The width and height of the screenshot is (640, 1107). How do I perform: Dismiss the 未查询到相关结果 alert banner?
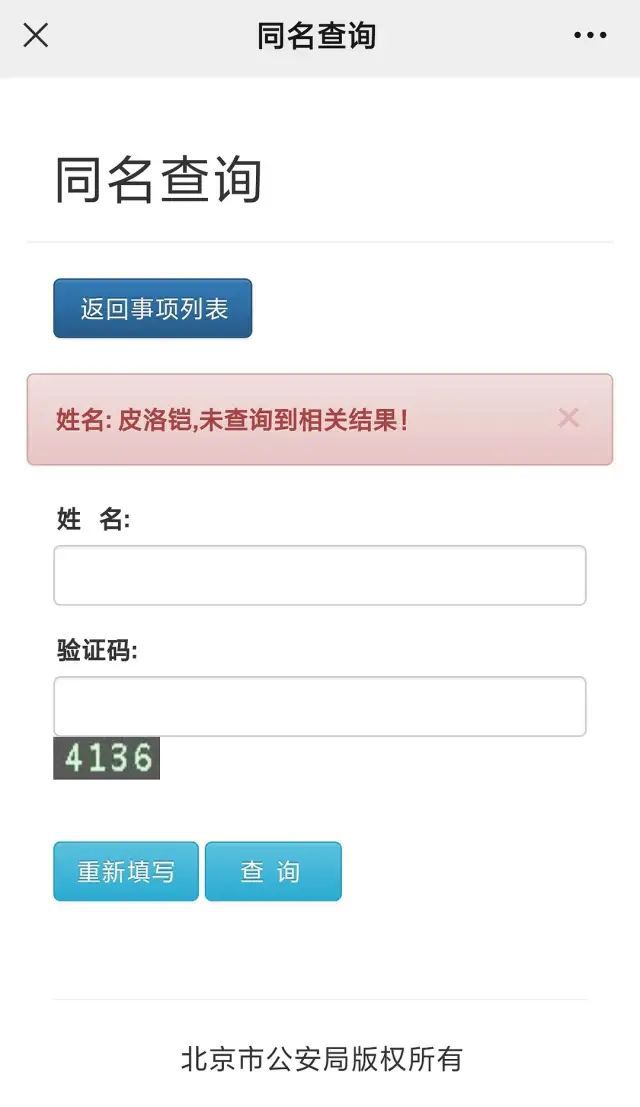(x=568, y=418)
